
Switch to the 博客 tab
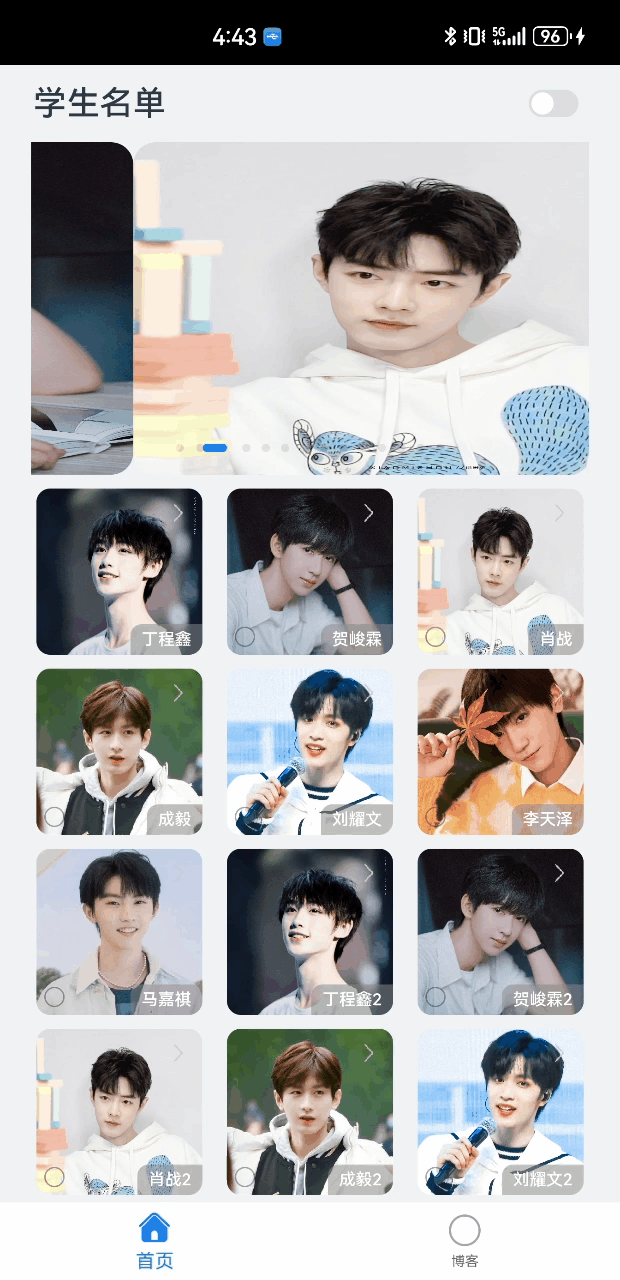pyautogui.click(x=464, y=1241)
